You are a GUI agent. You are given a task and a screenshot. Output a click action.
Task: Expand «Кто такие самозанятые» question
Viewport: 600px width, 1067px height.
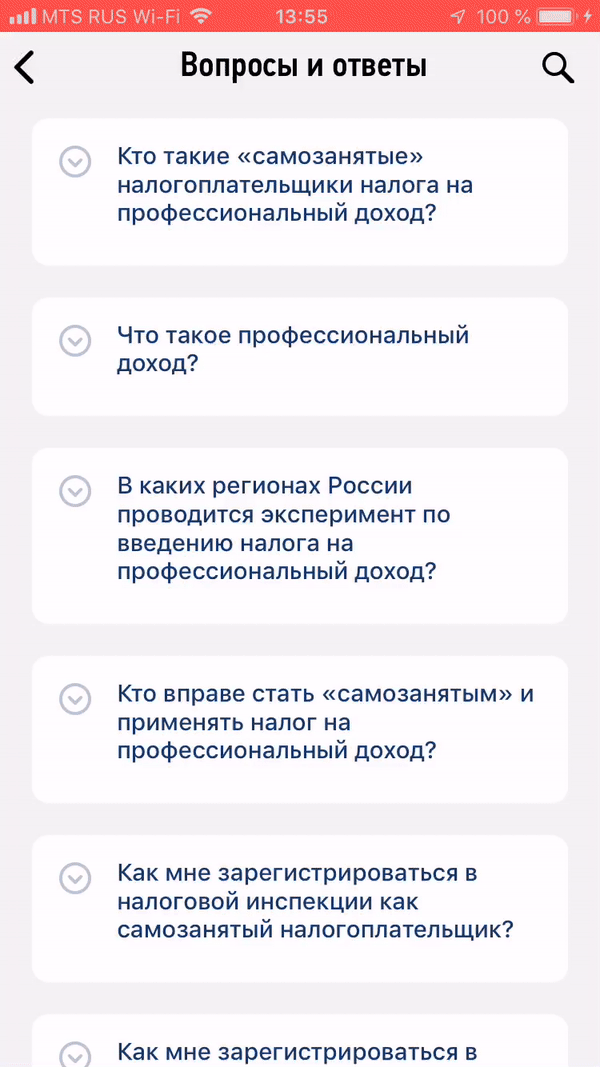click(299, 192)
